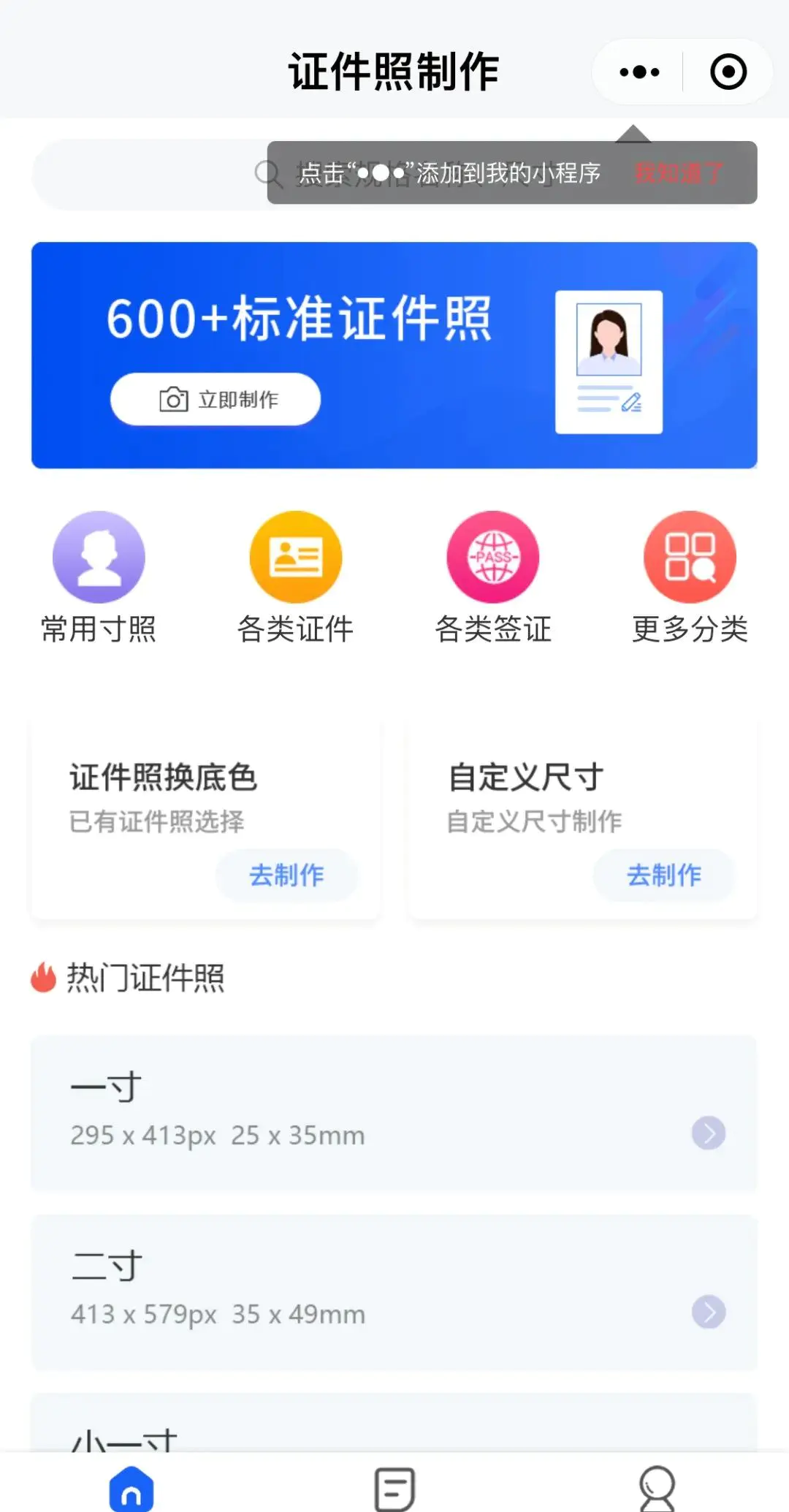Tap 去制作 under 证件照换底色
The width and height of the screenshot is (789, 1512).
click(x=286, y=875)
